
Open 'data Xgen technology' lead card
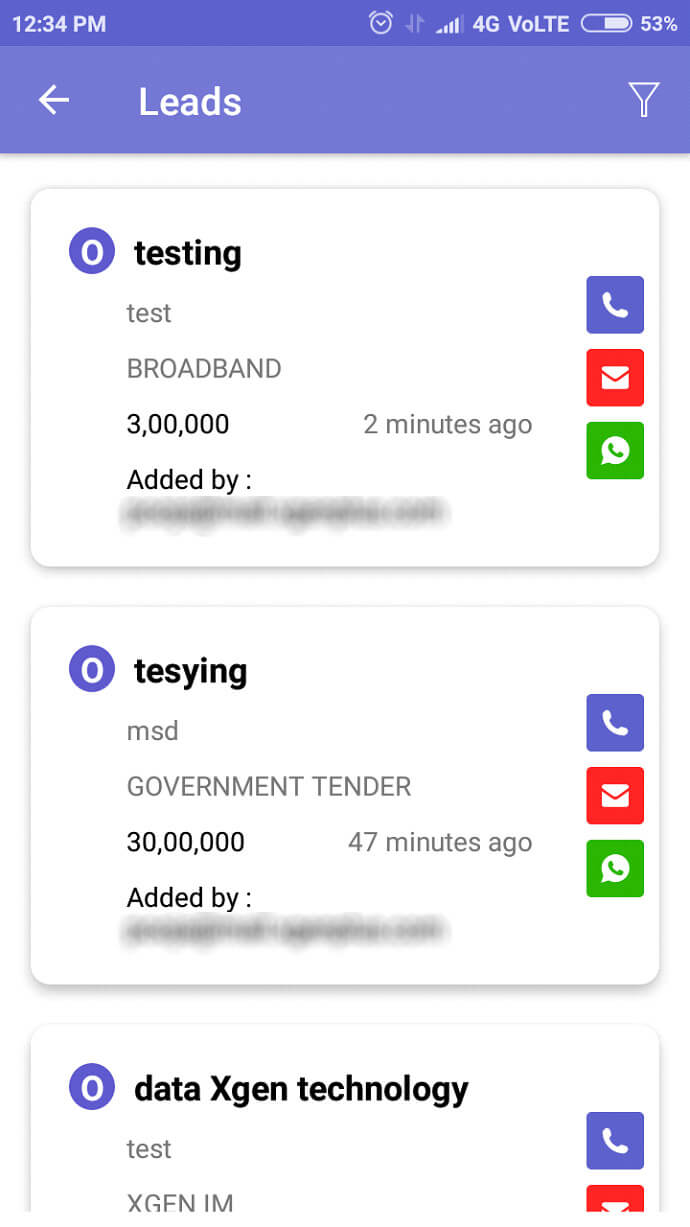[x=345, y=1120]
